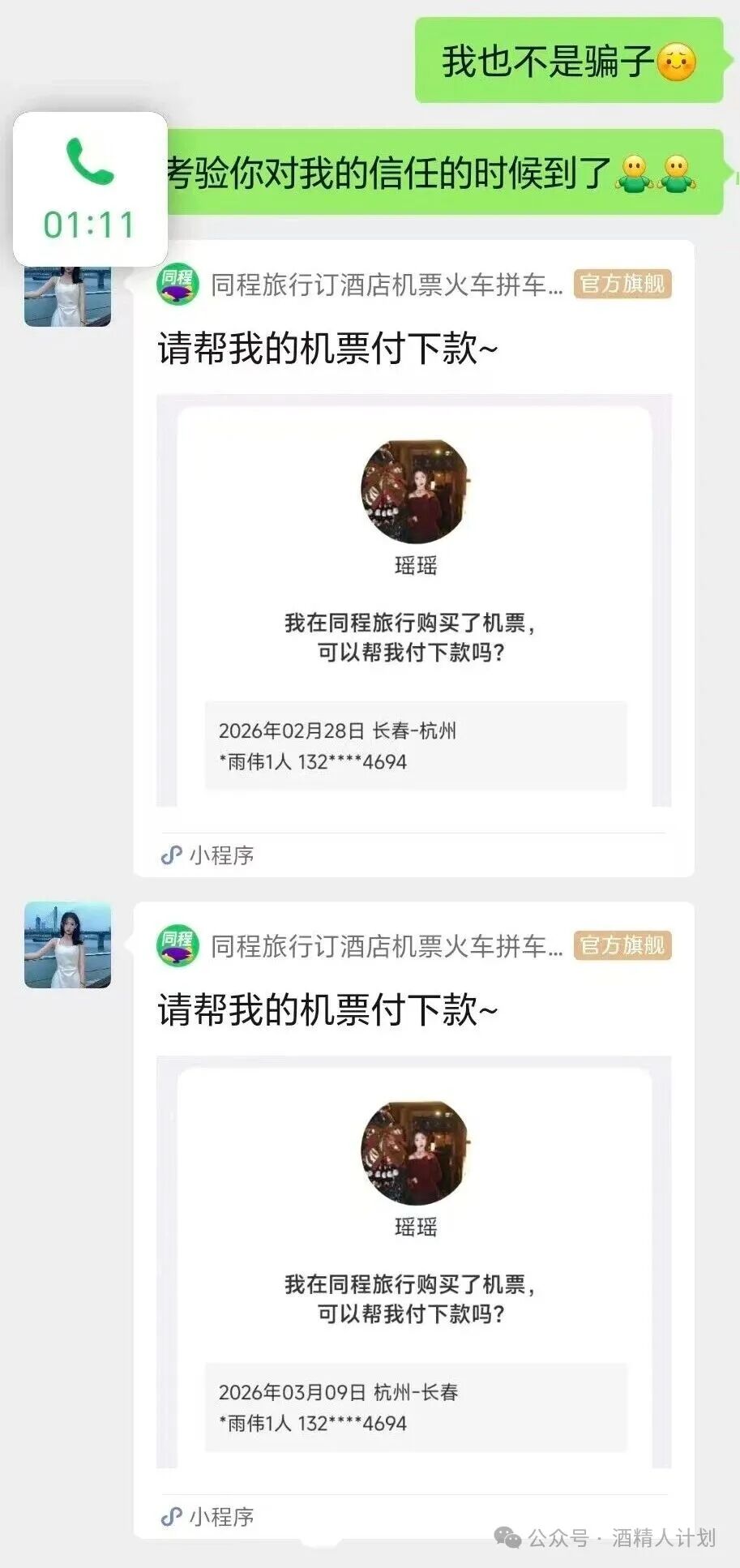View sender's avatar beside the 长春-杭州 card
The height and width of the screenshot is (1568, 740).
click(x=67, y=295)
